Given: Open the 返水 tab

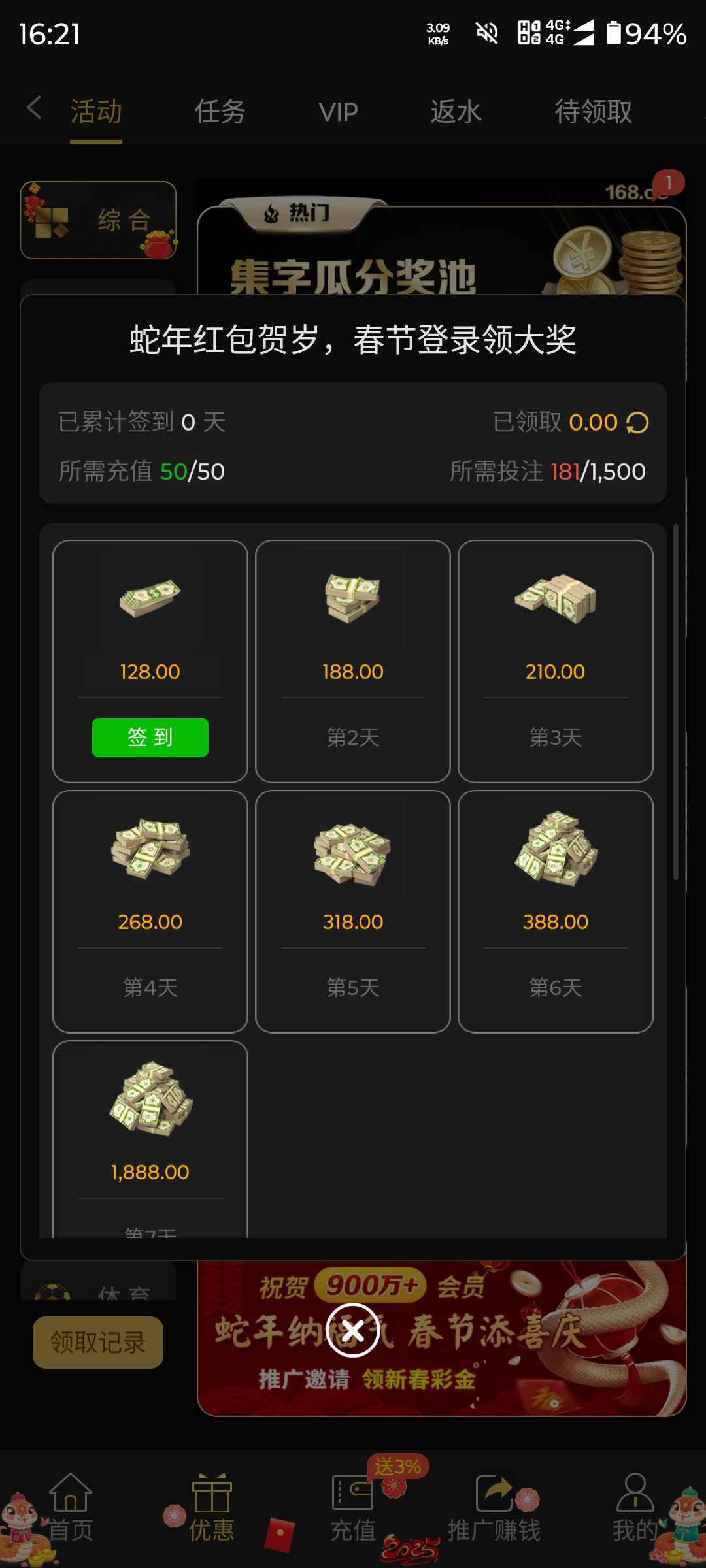Looking at the screenshot, I should [456, 112].
